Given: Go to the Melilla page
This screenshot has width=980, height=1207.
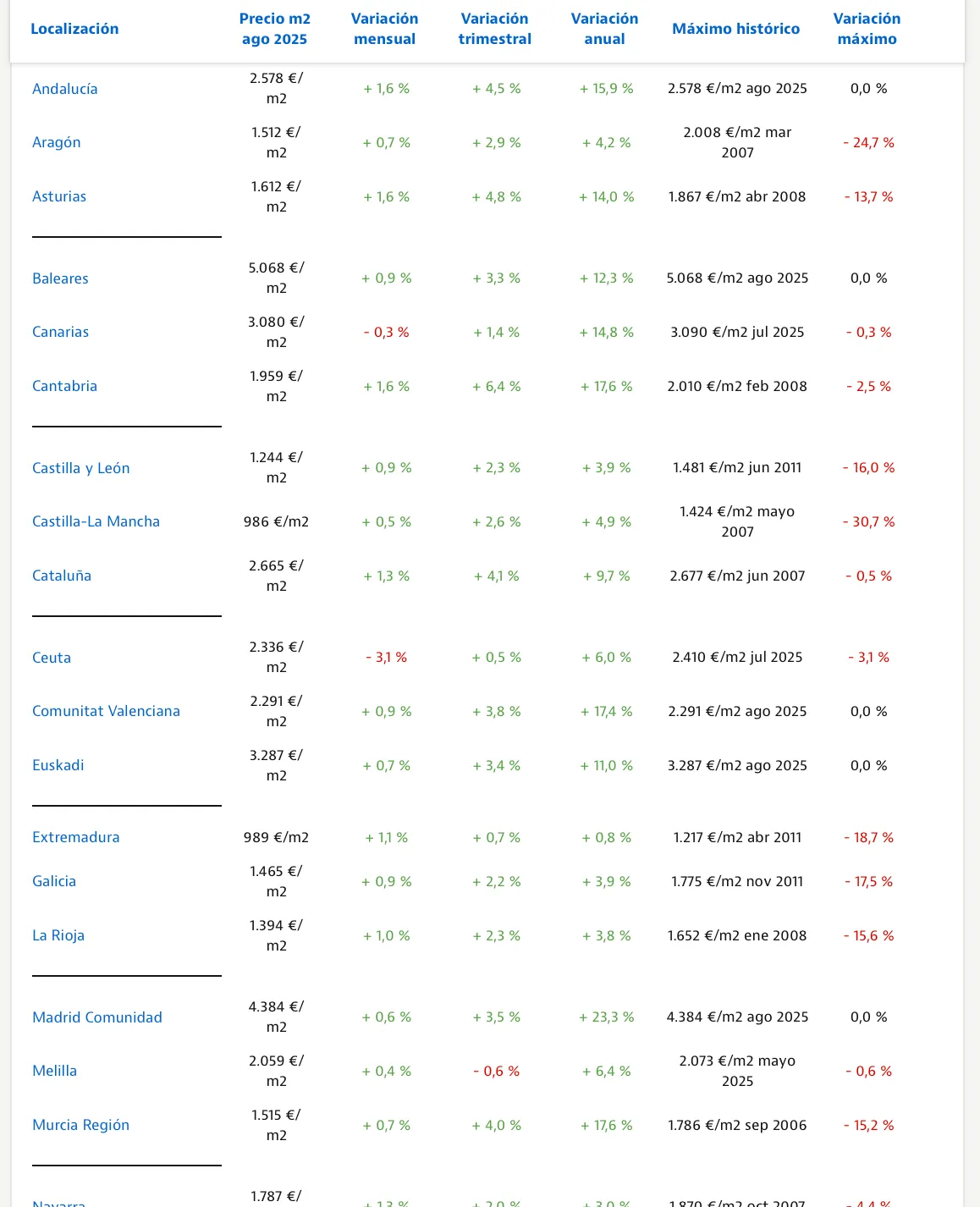Looking at the screenshot, I should point(55,1071).
